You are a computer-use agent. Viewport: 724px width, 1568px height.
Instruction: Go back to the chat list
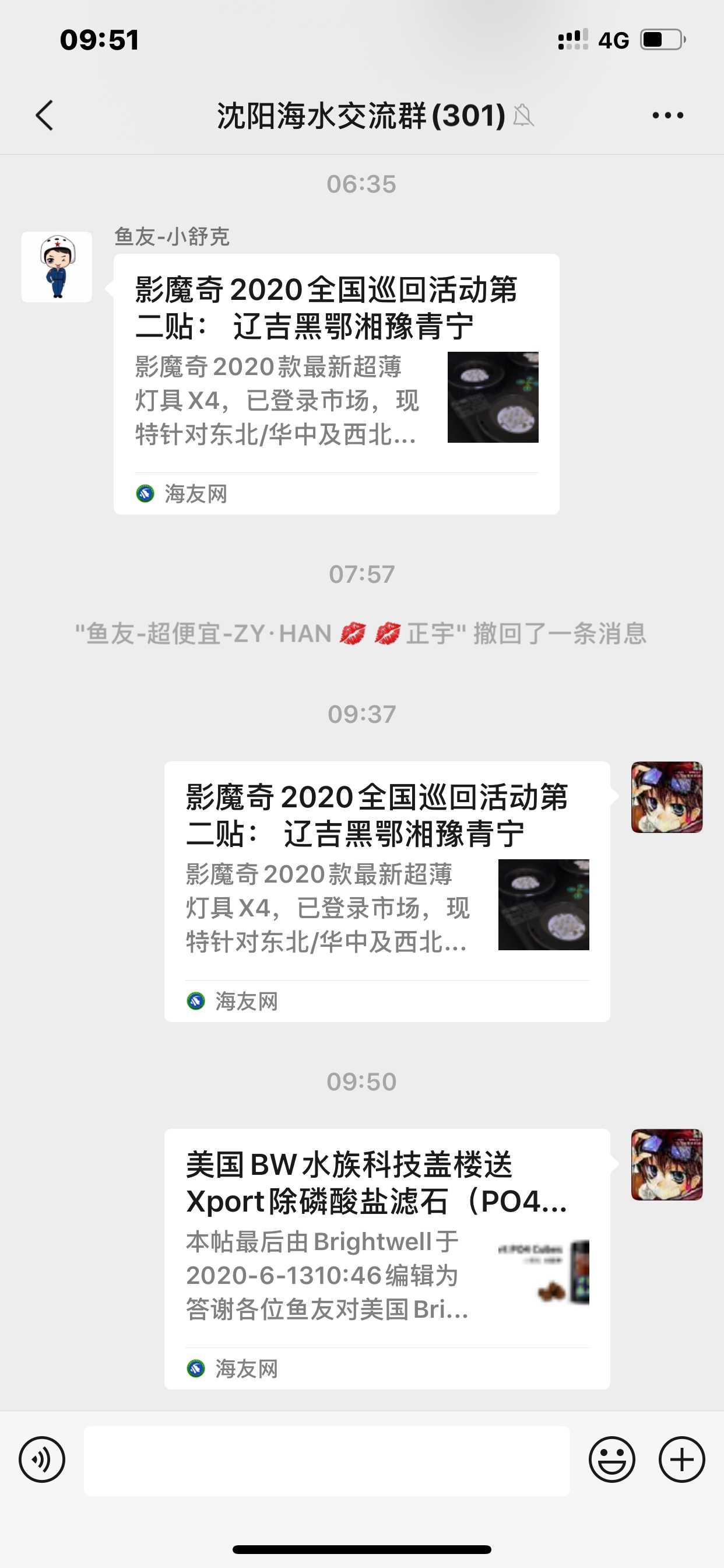pyautogui.click(x=44, y=115)
